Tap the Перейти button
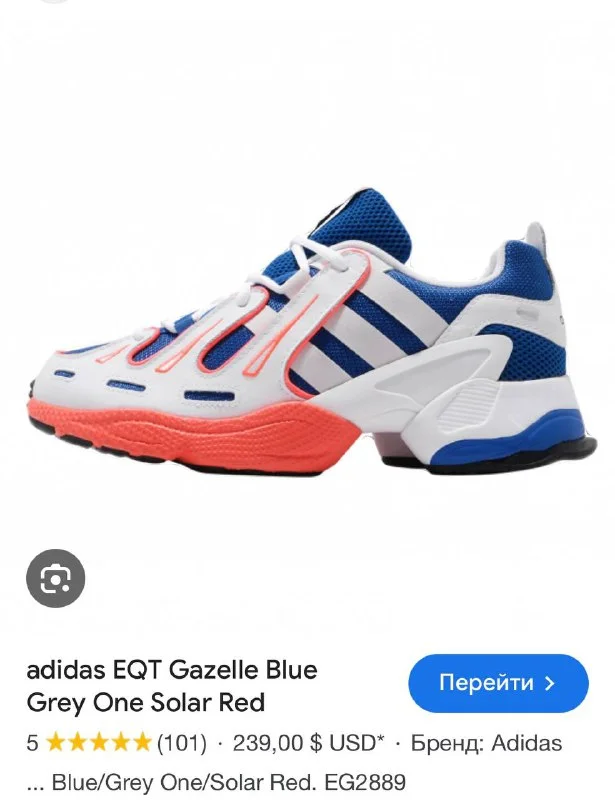The image size is (615, 800). [x=498, y=683]
